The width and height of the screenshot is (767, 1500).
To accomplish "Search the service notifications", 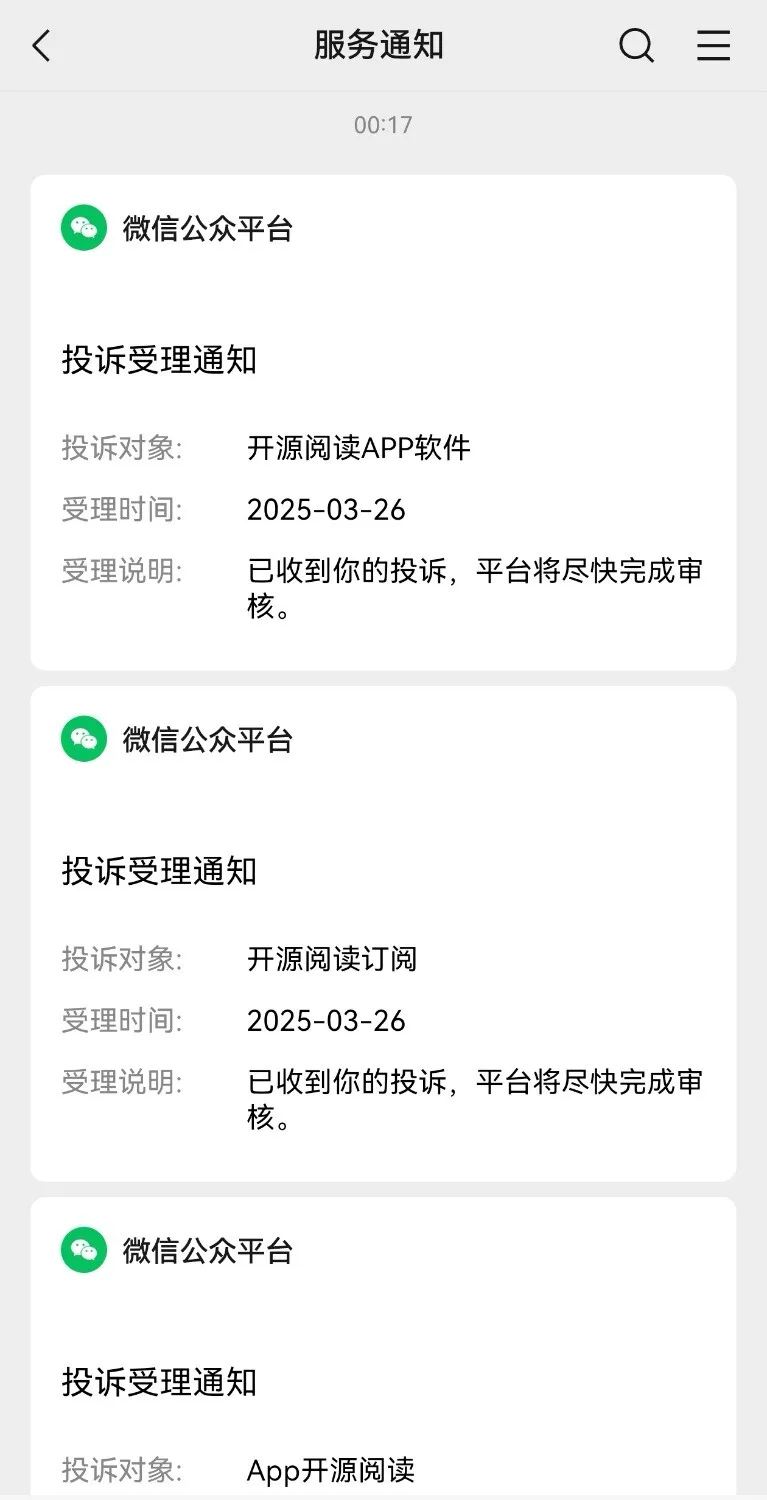I will pyautogui.click(x=636, y=46).
